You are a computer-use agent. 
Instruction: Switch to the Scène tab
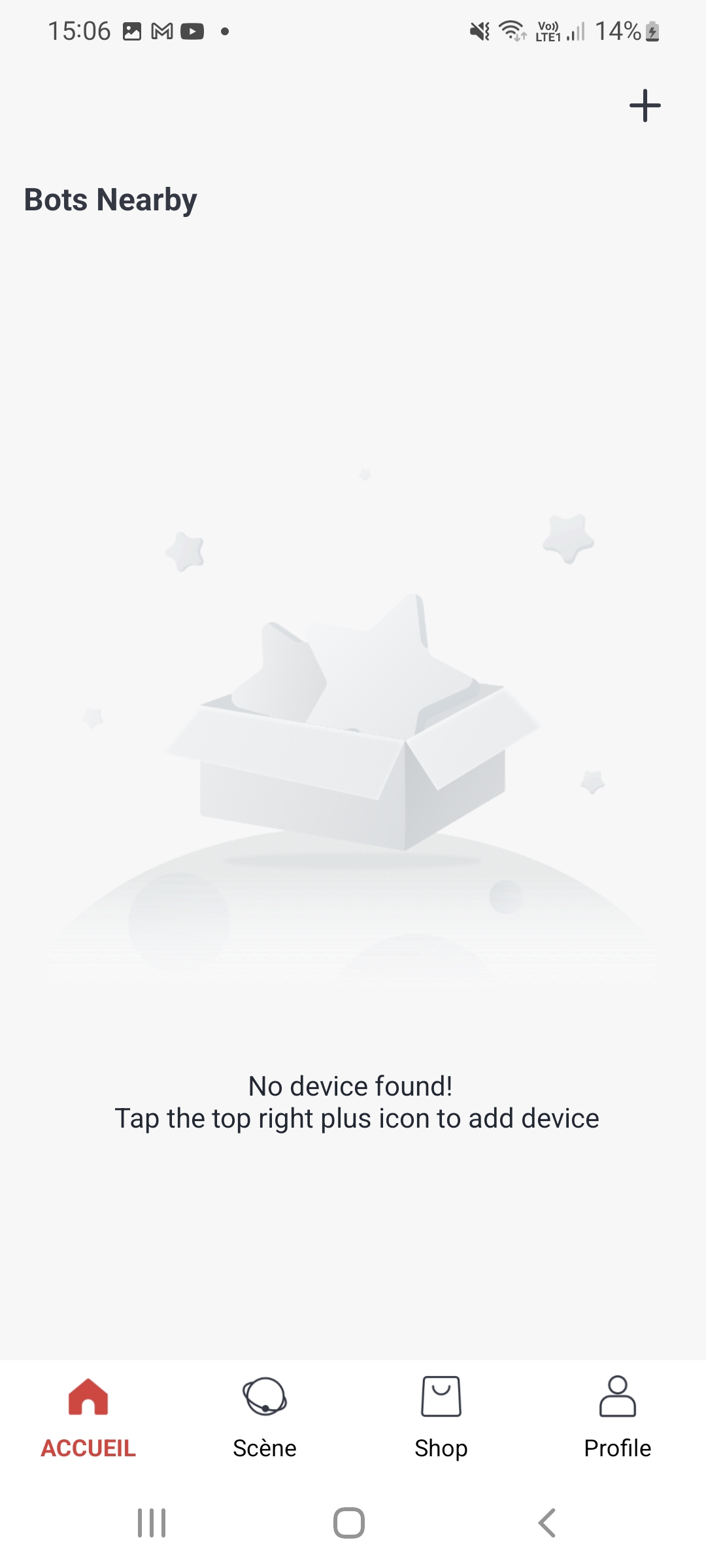[265, 1415]
